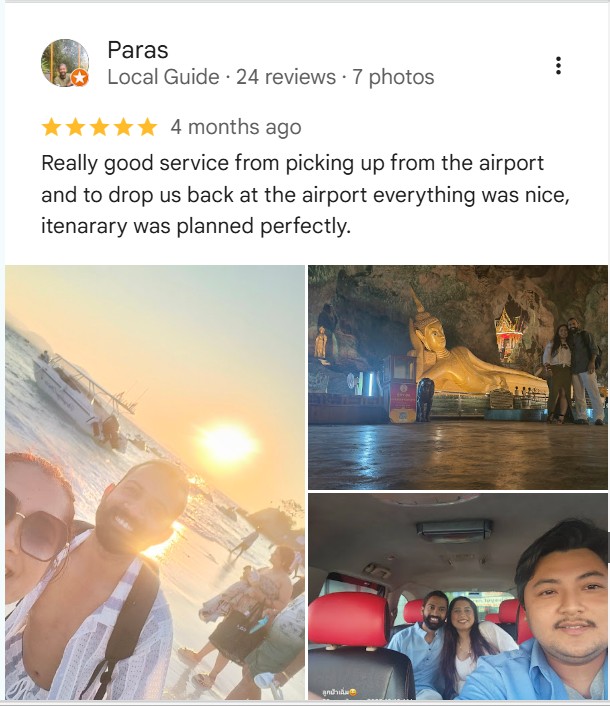View the reviewer name Paras's profile
The width and height of the screenshot is (610, 706).
[138, 50]
